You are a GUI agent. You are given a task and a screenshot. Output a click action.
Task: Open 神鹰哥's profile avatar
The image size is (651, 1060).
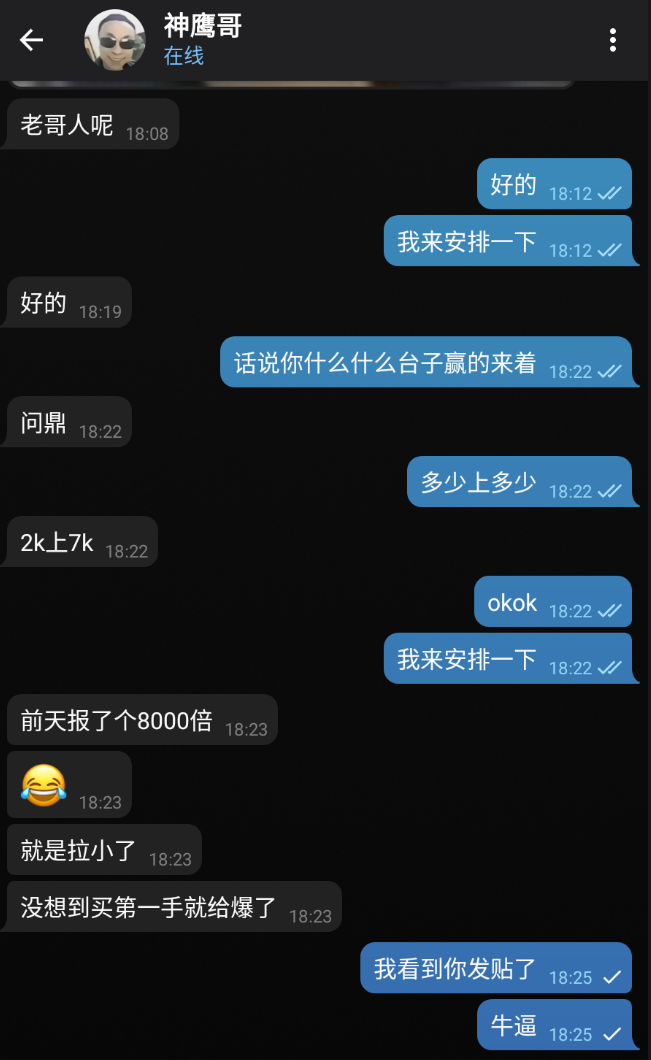(x=115, y=40)
